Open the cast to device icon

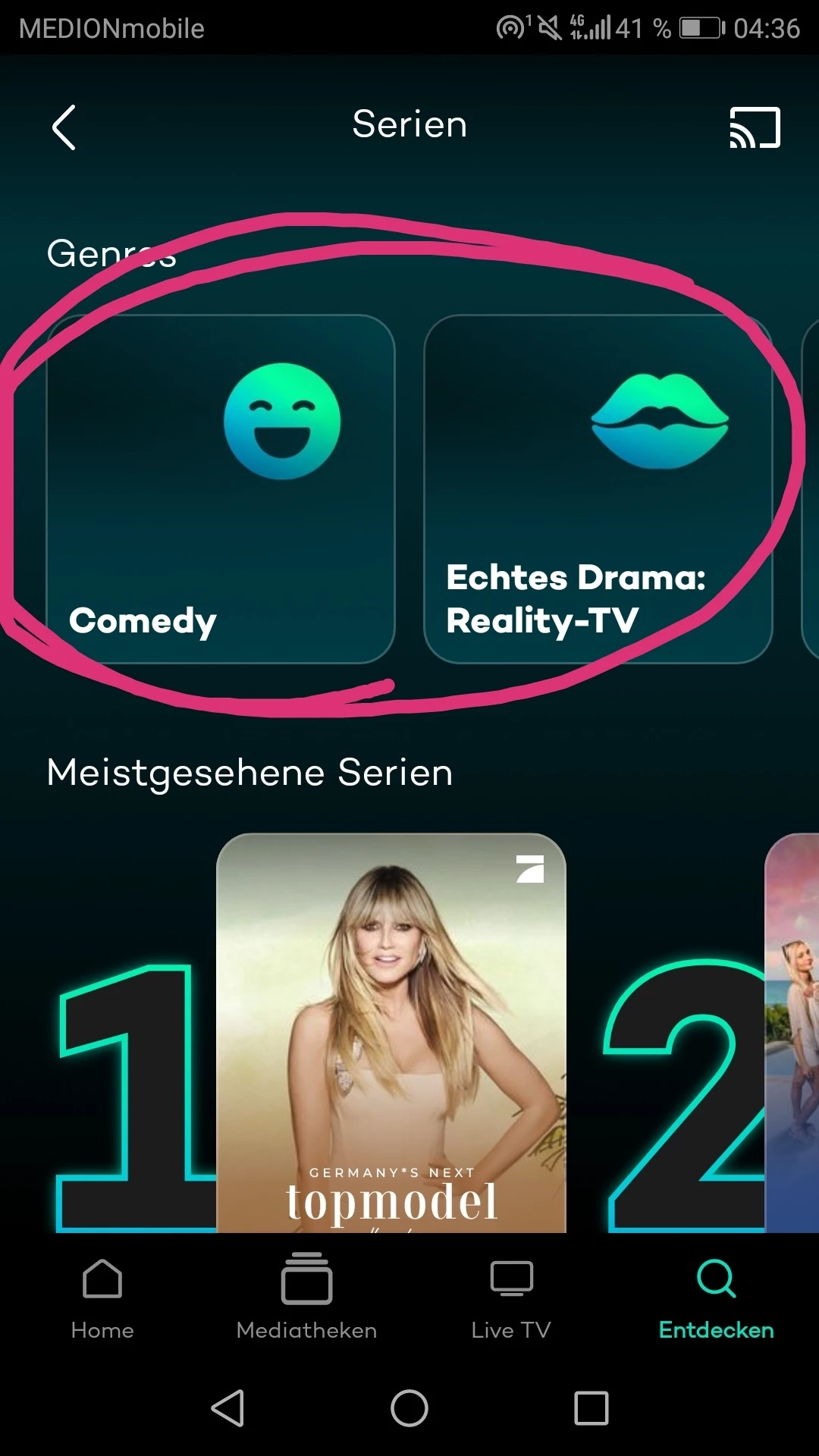pyautogui.click(x=755, y=127)
